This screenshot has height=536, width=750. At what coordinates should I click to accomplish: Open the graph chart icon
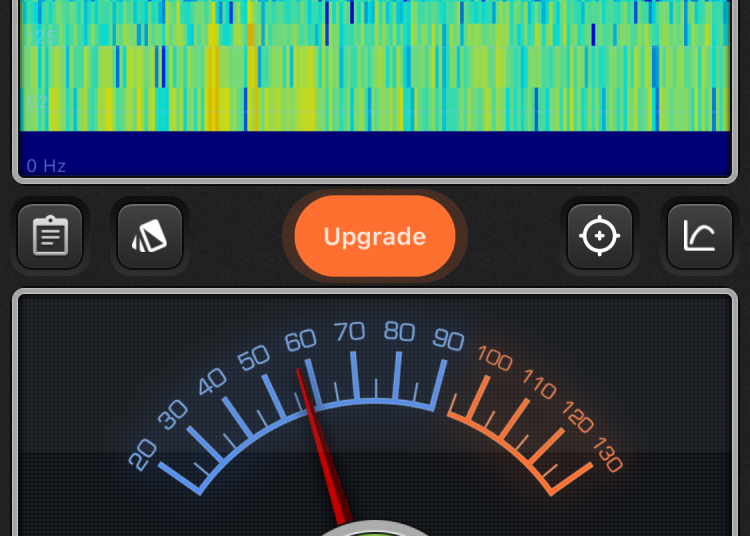[x=700, y=237]
